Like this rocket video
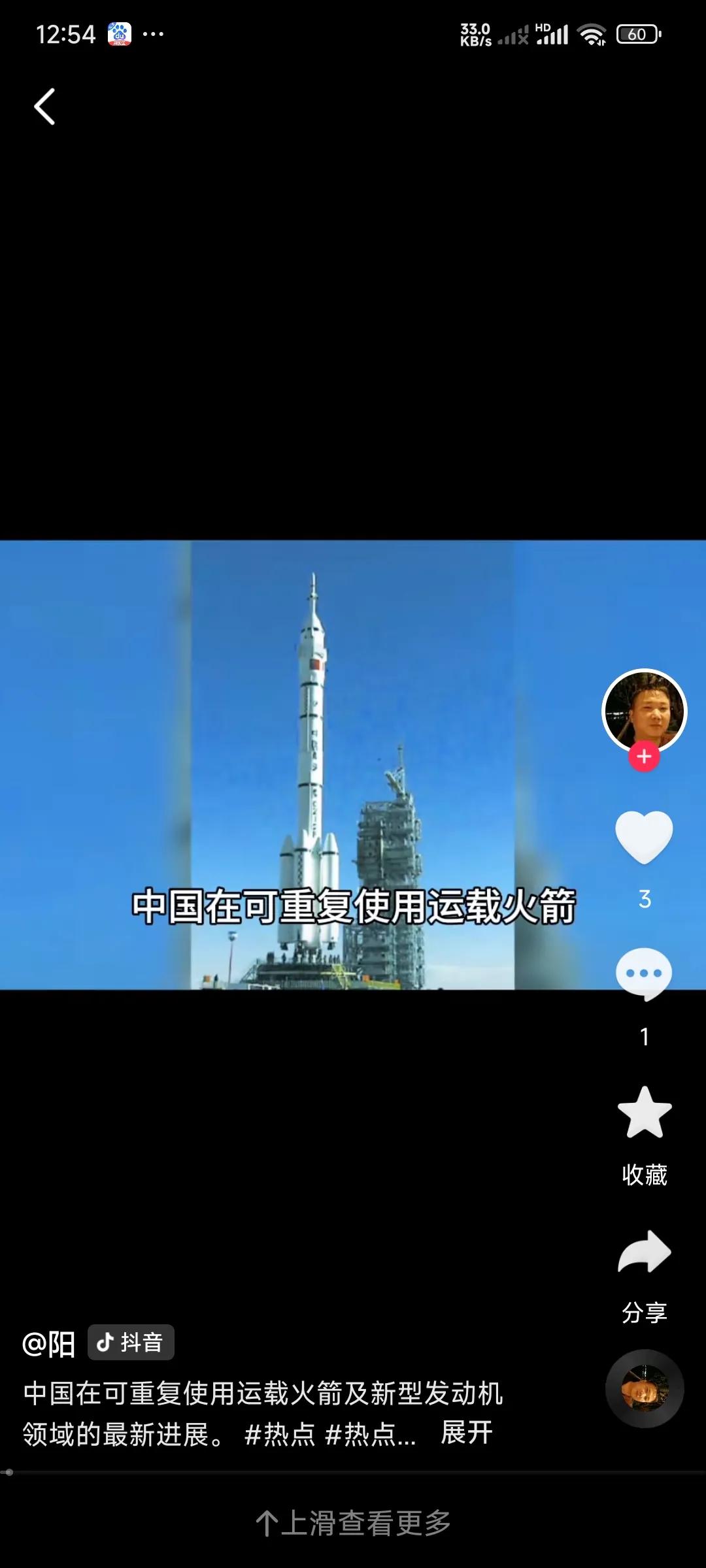 (x=644, y=838)
